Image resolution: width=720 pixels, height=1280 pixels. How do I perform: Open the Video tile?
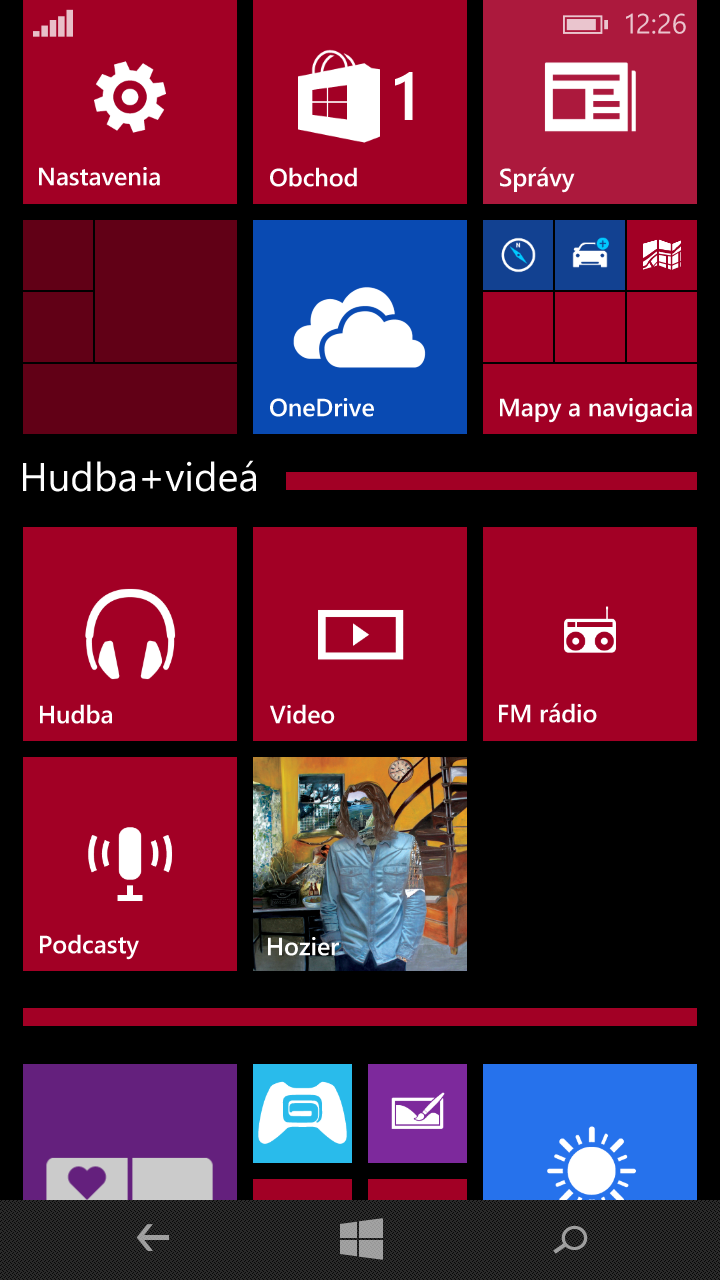click(360, 634)
